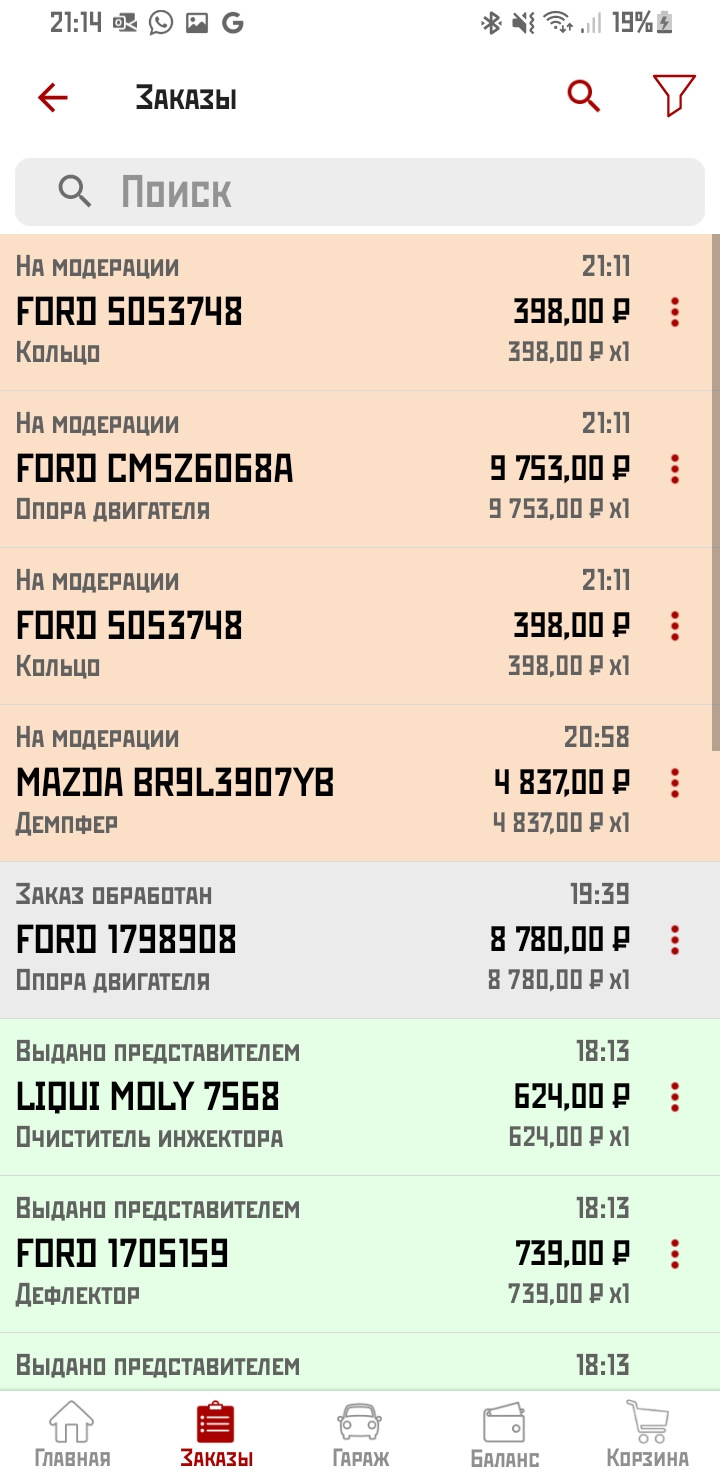Tap the Заказы clipboard icon in bottom bar
This screenshot has width=720, height=1480.
[x=214, y=1417]
